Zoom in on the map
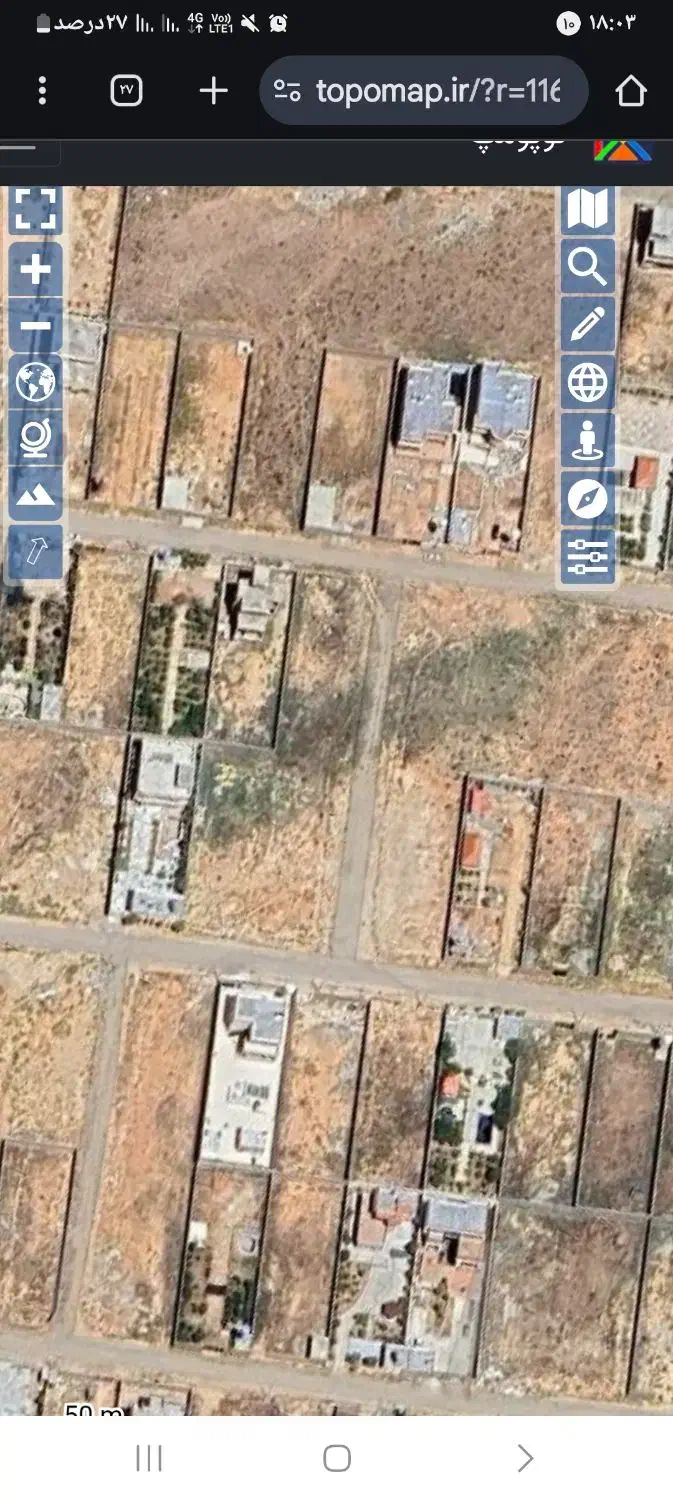Viewport: 673px width, 1500px height. (36, 270)
